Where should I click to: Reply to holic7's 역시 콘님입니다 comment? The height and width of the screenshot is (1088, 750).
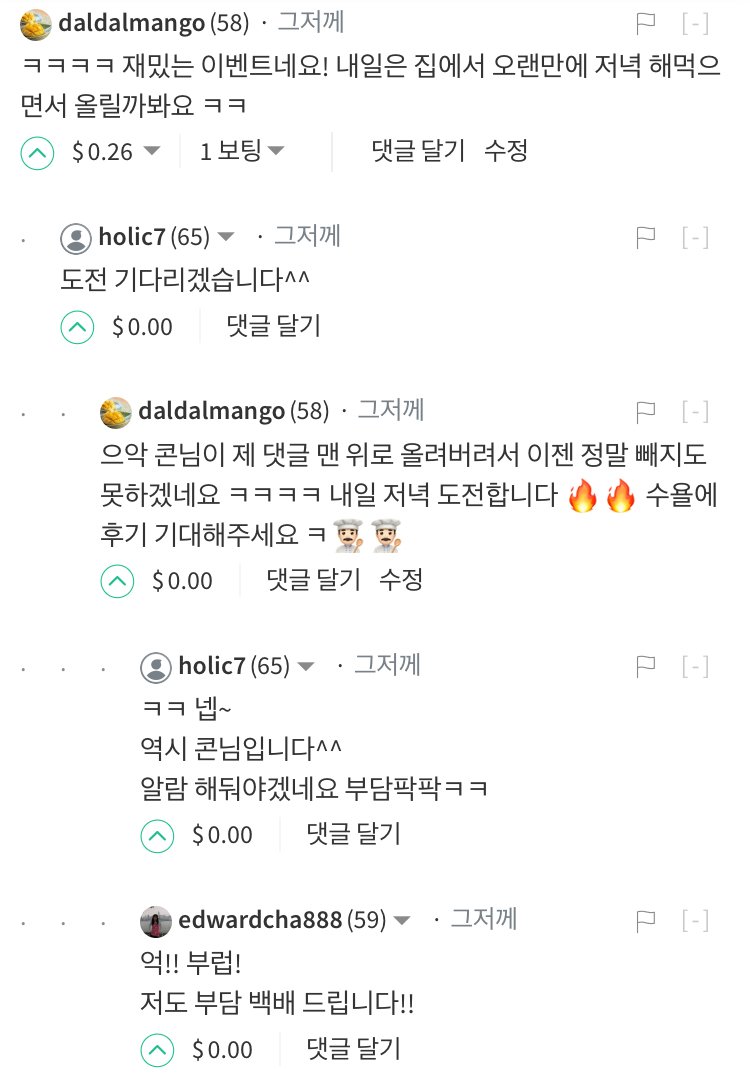point(353,834)
